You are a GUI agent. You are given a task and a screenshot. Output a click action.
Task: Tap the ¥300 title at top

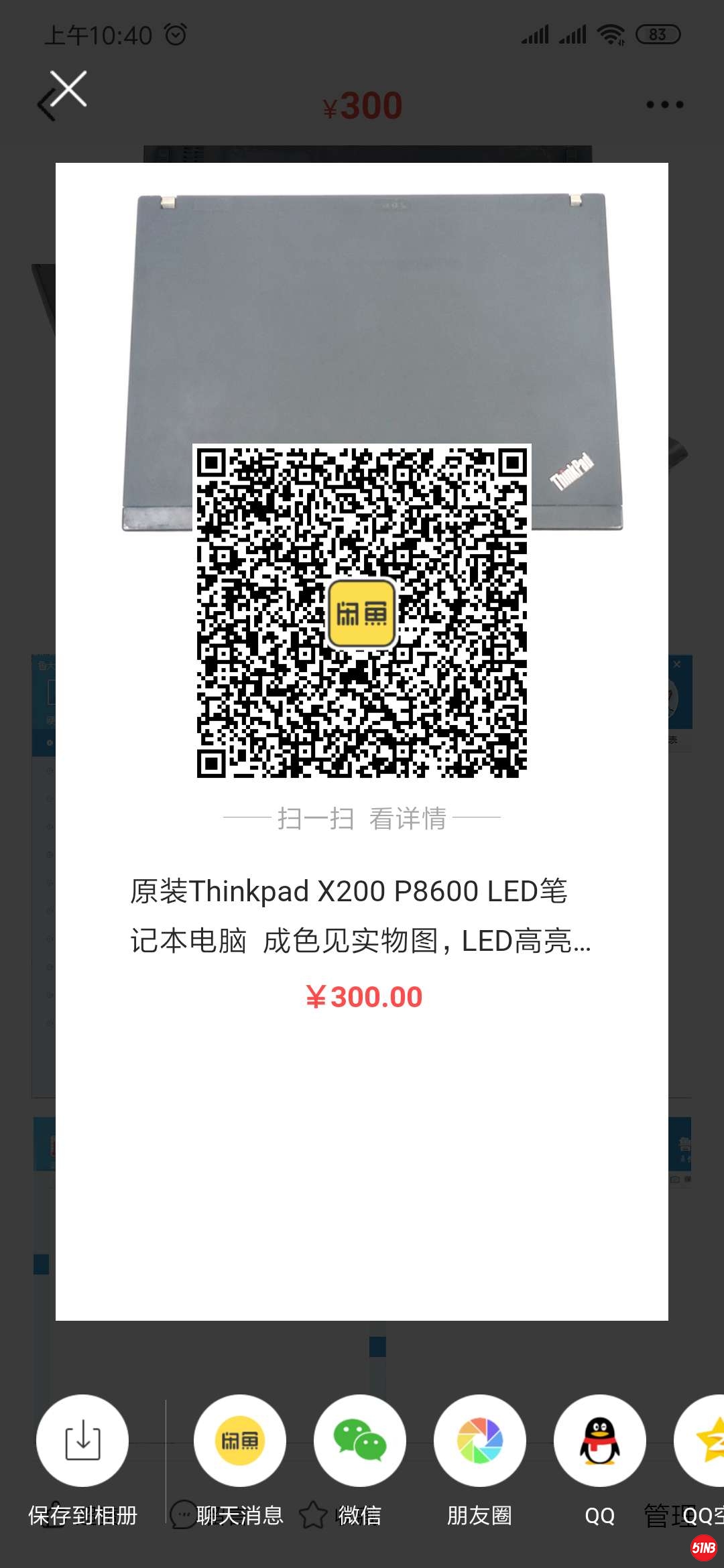362,105
